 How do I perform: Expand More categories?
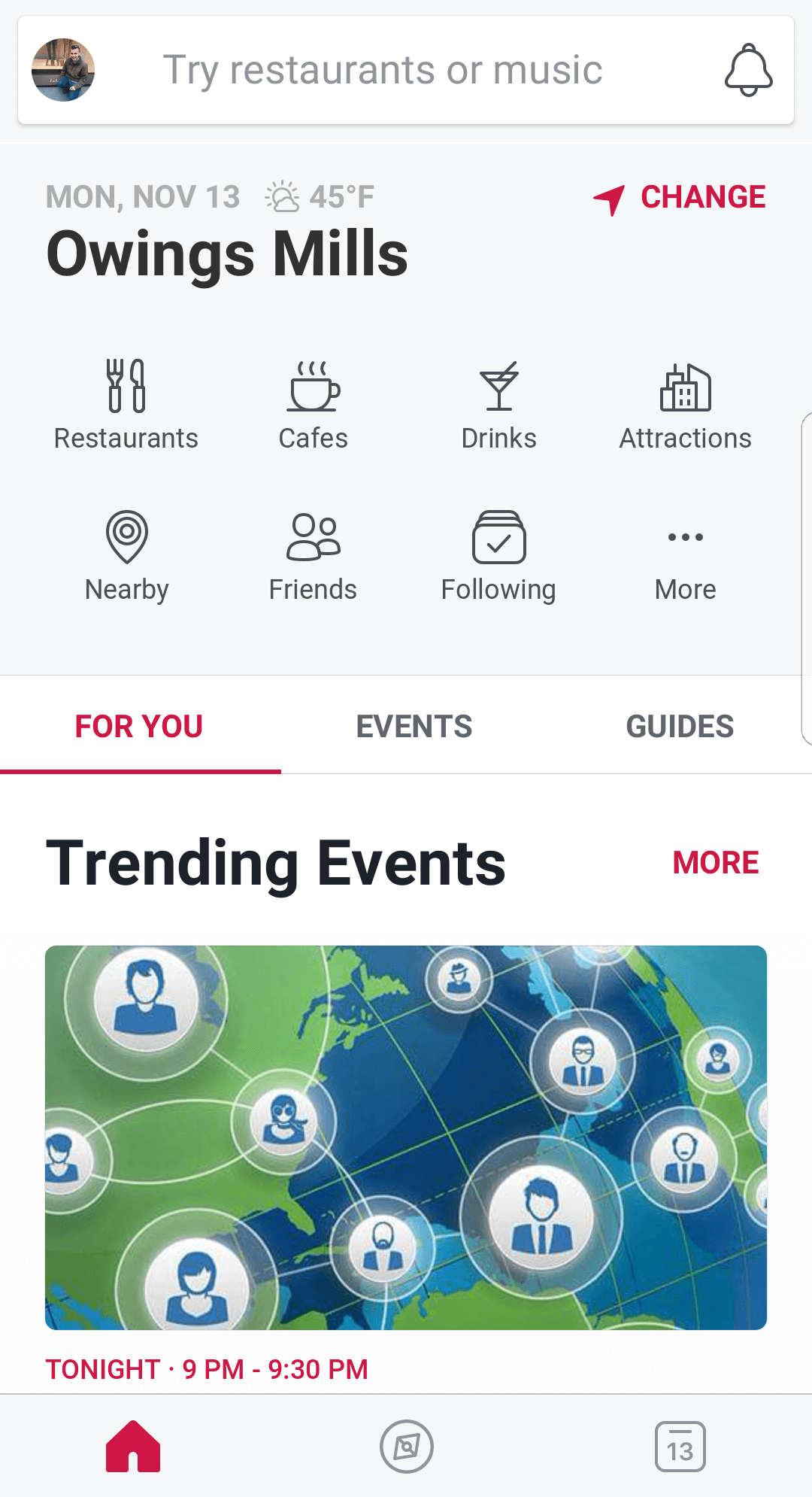pos(685,557)
